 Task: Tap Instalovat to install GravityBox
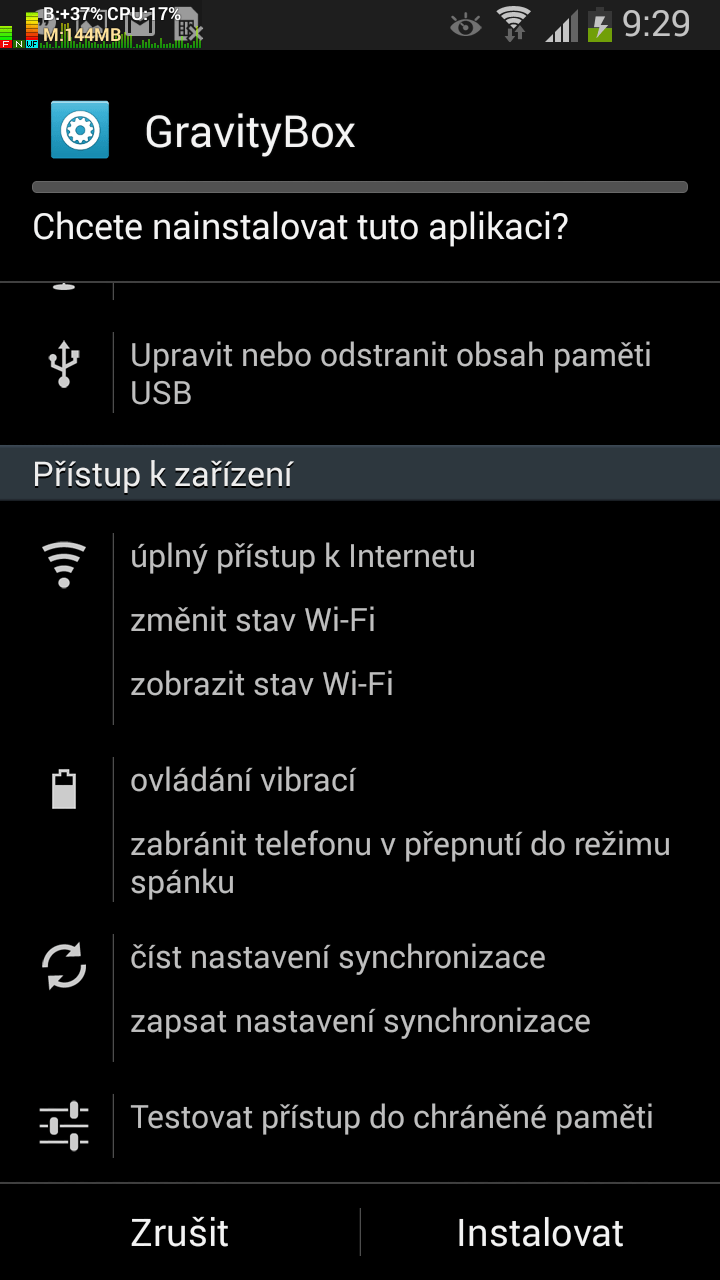(540, 1232)
